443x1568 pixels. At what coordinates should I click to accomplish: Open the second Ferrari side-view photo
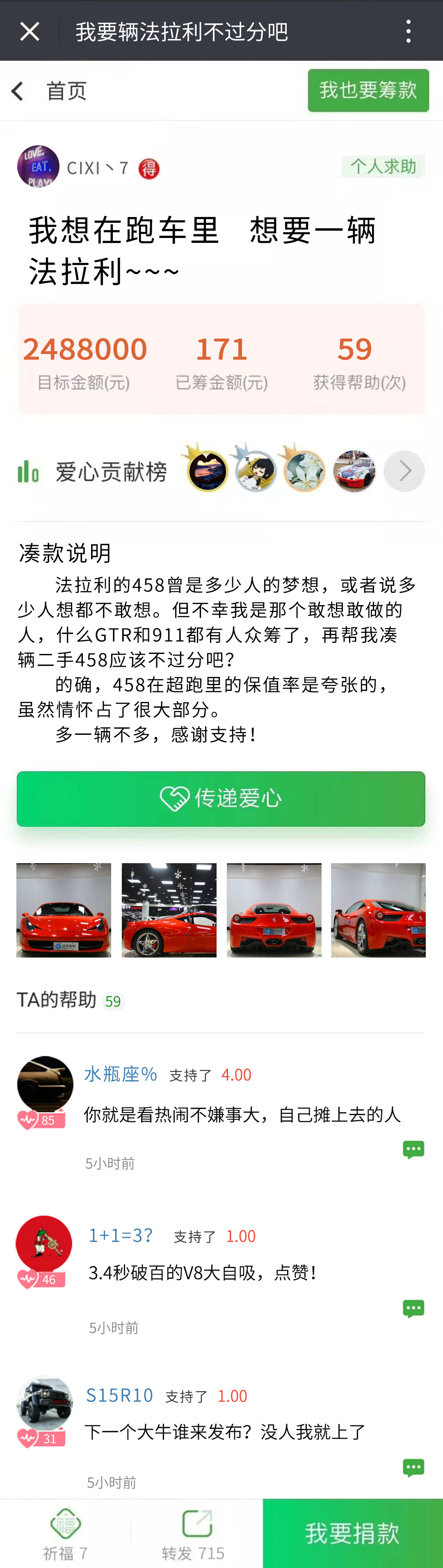pyautogui.click(x=169, y=910)
